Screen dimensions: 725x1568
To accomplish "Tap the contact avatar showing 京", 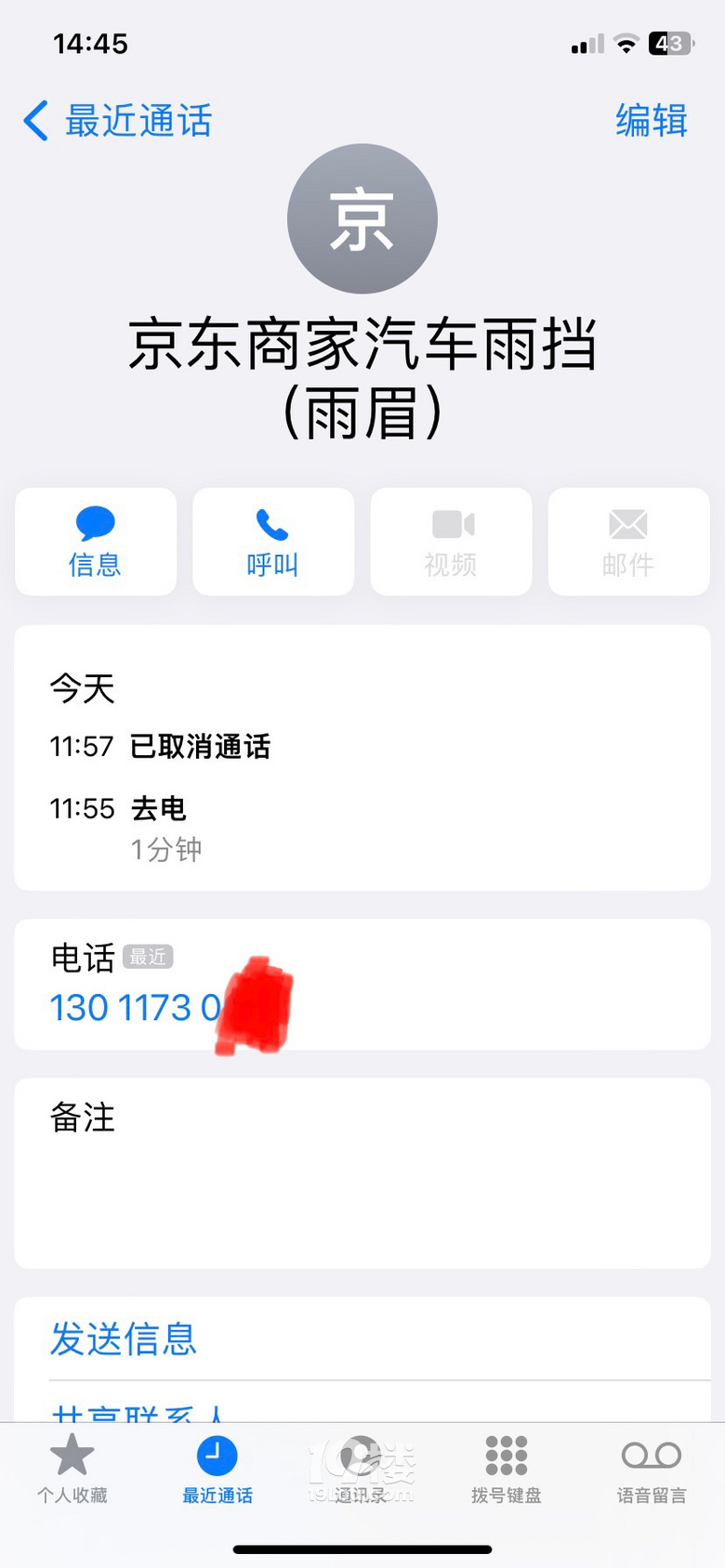I will pos(362,217).
